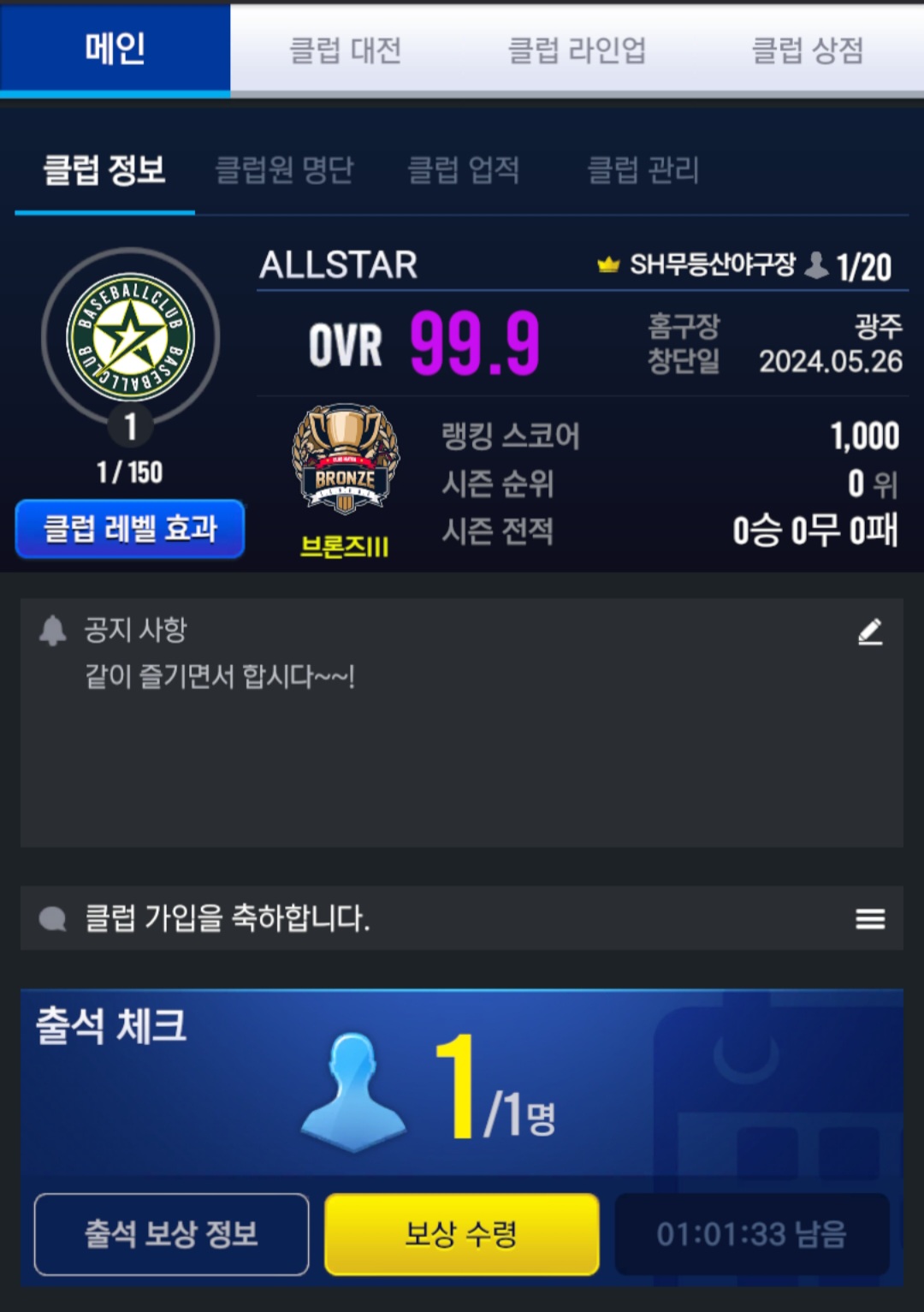924x1312 pixels.
Task: Open the club chat menu icon
Action: coord(870,919)
